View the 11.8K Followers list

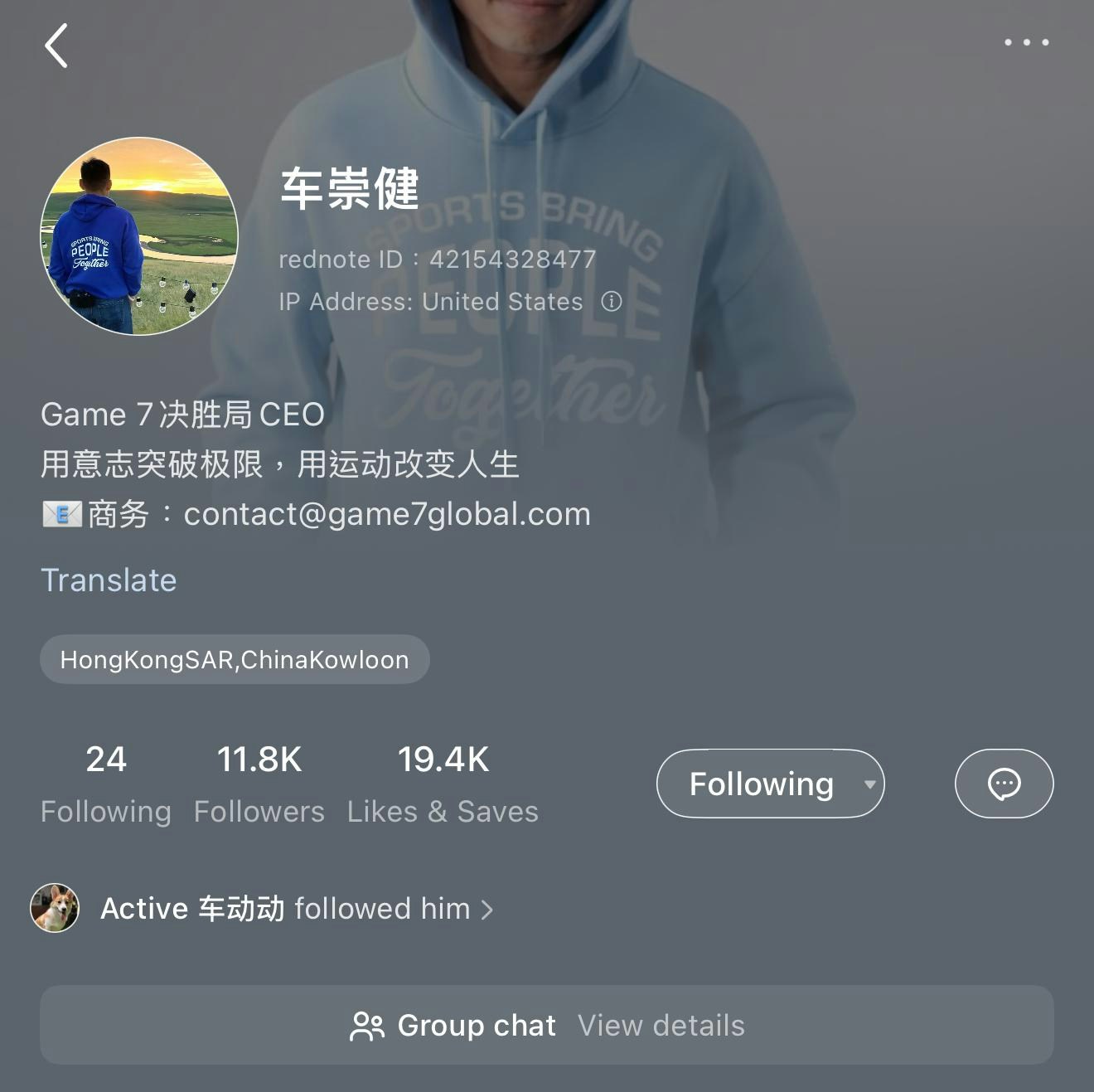pos(259,784)
